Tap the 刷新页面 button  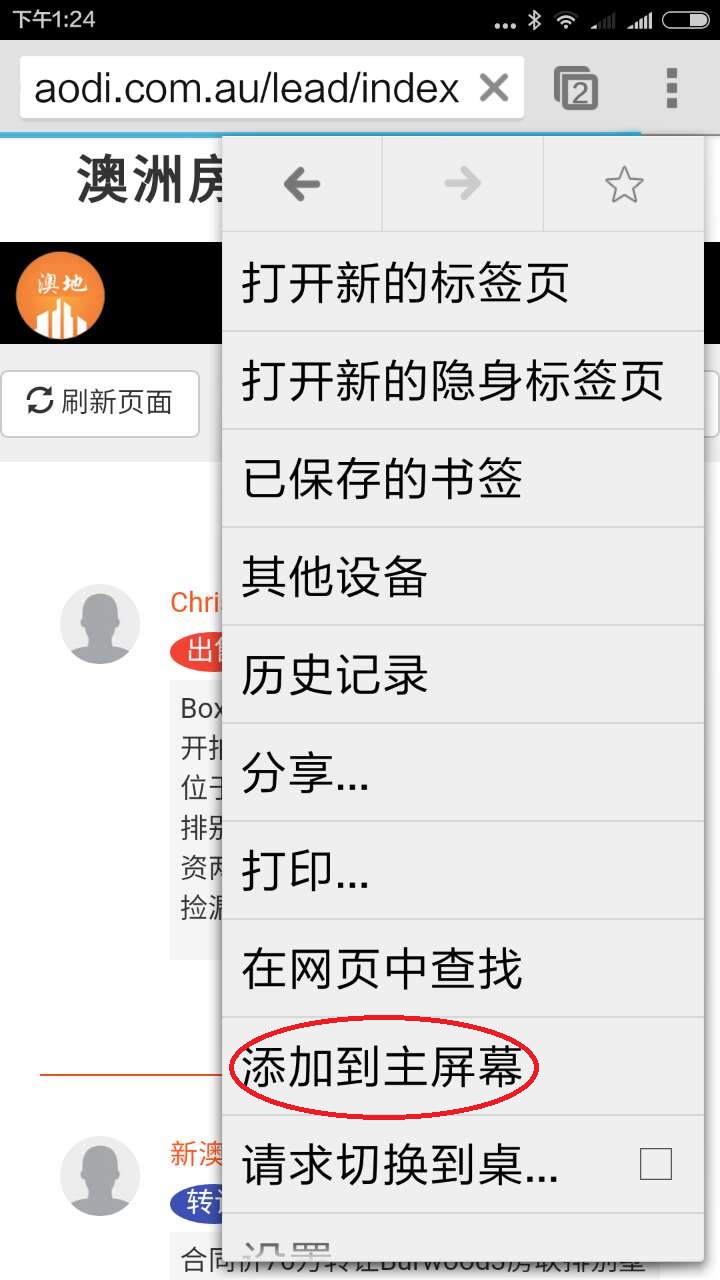pos(100,403)
